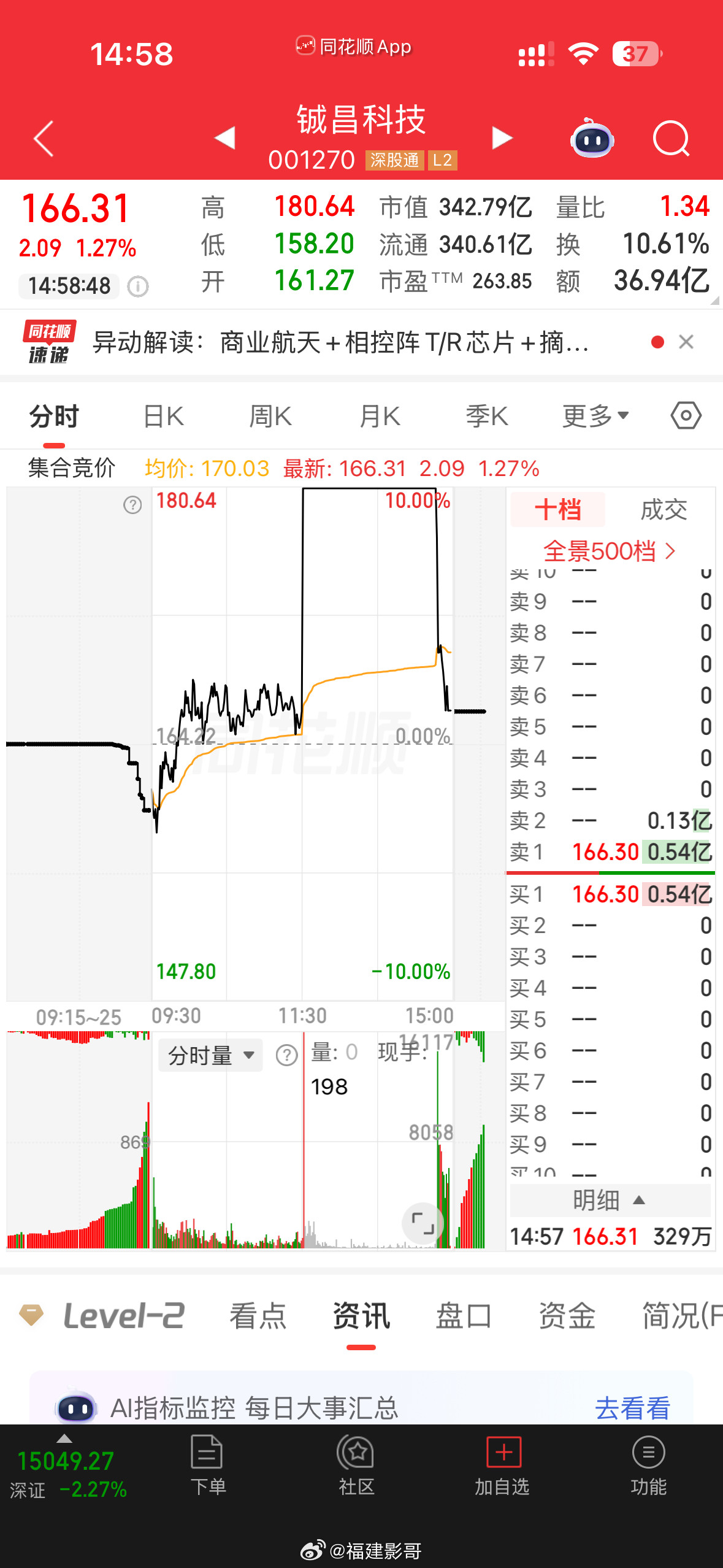Add stock to watchlist with 加自选

502,1466
